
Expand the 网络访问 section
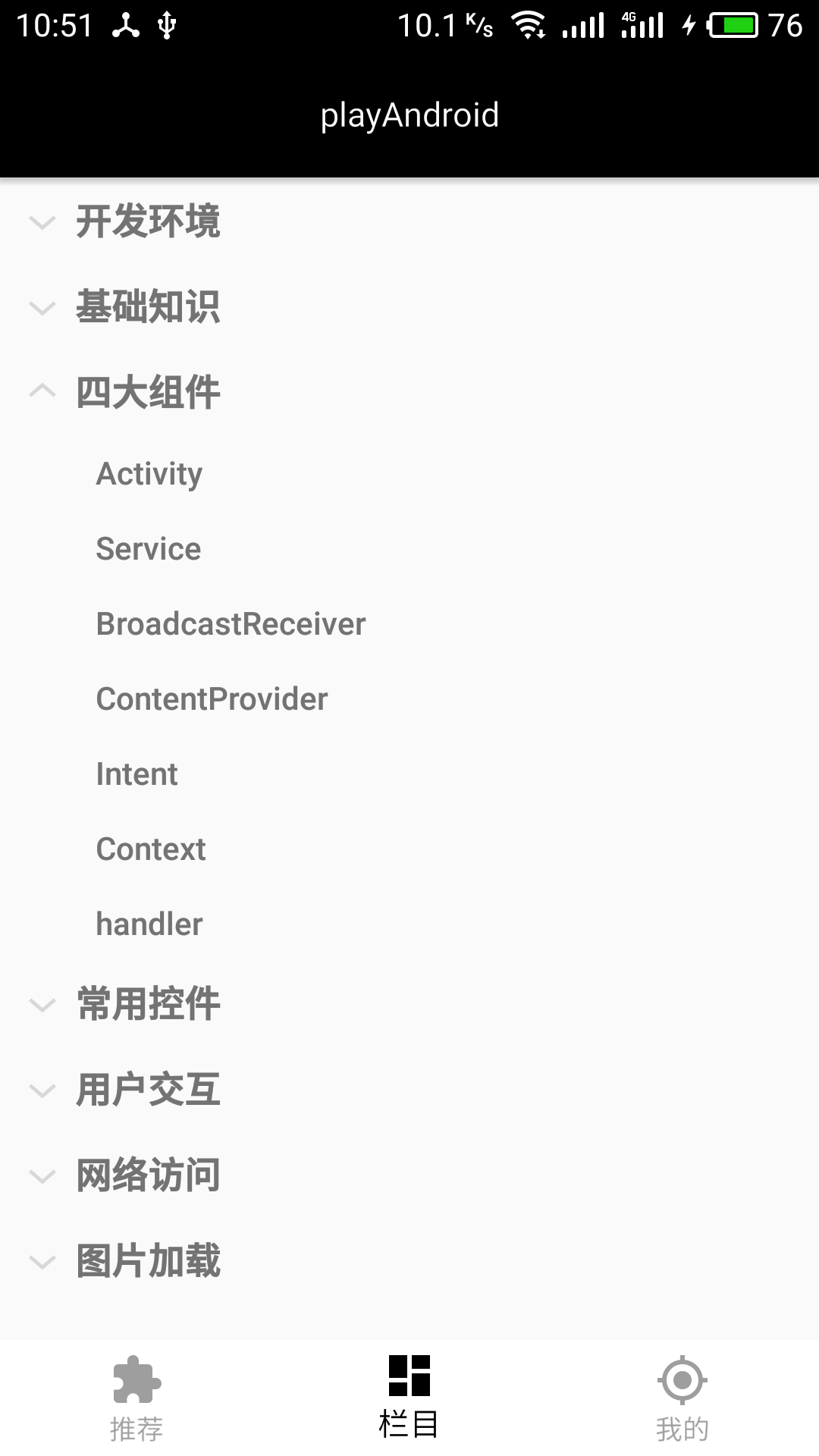pyautogui.click(x=409, y=1176)
